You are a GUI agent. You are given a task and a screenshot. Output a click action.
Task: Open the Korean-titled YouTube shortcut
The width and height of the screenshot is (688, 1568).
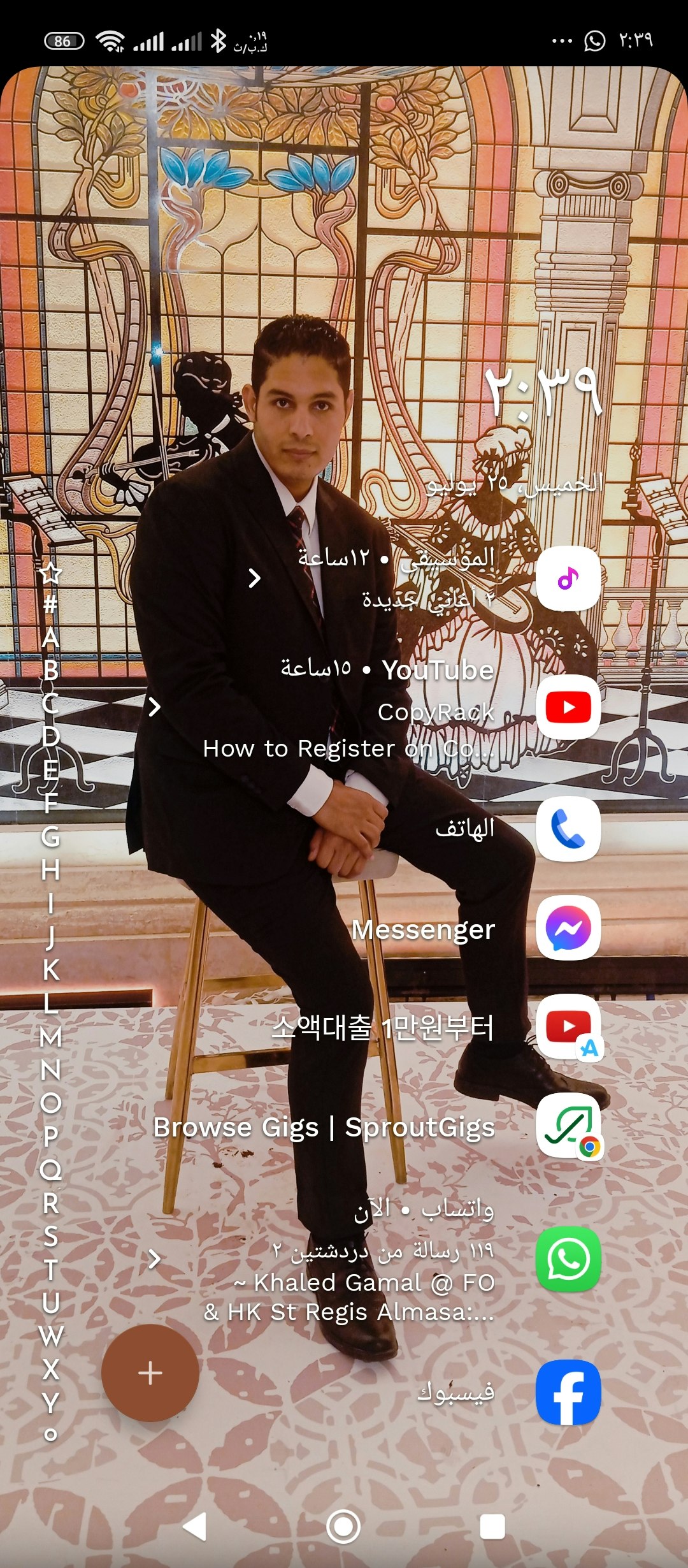568,1027
